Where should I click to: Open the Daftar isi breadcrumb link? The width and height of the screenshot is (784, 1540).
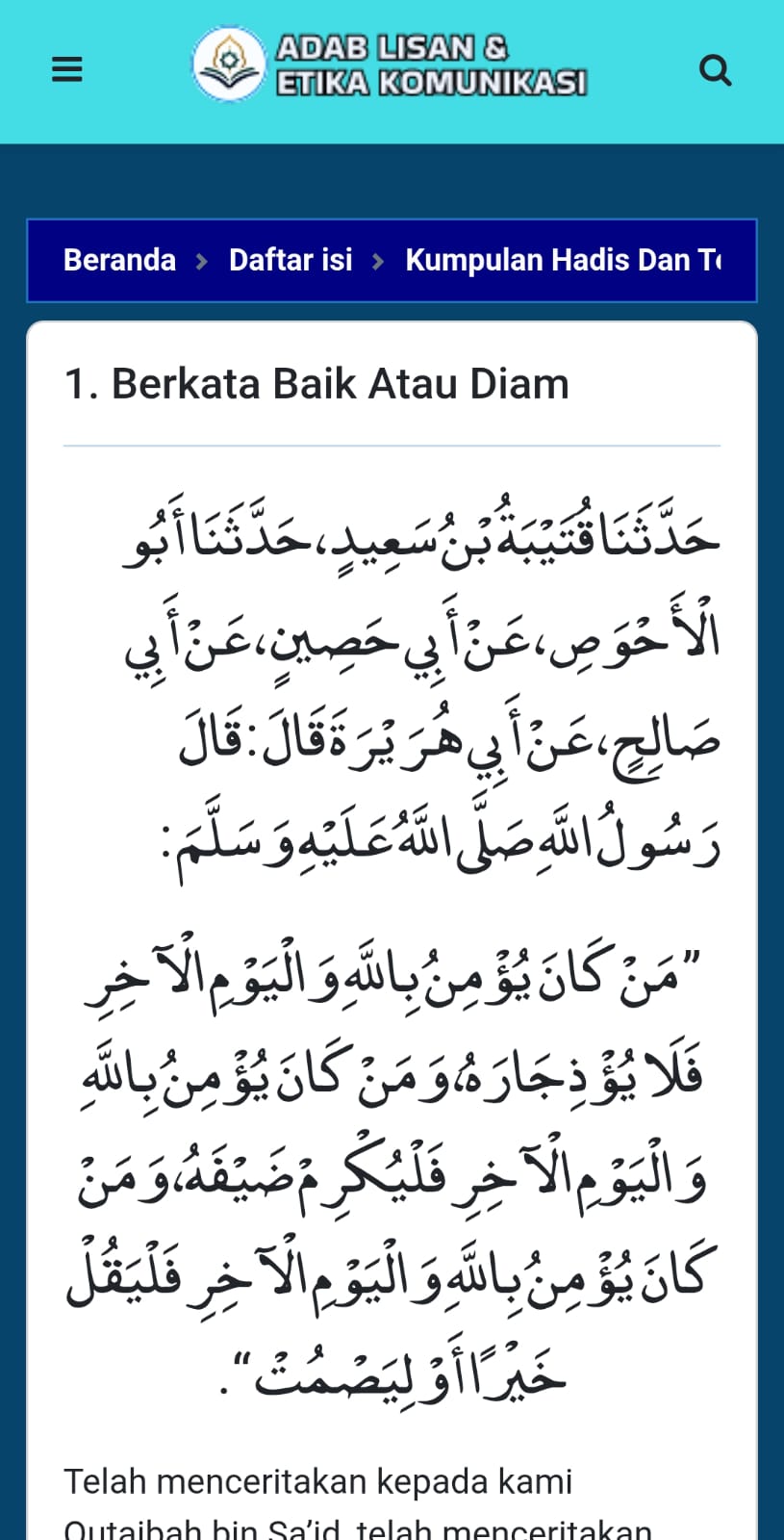(x=291, y=260)
